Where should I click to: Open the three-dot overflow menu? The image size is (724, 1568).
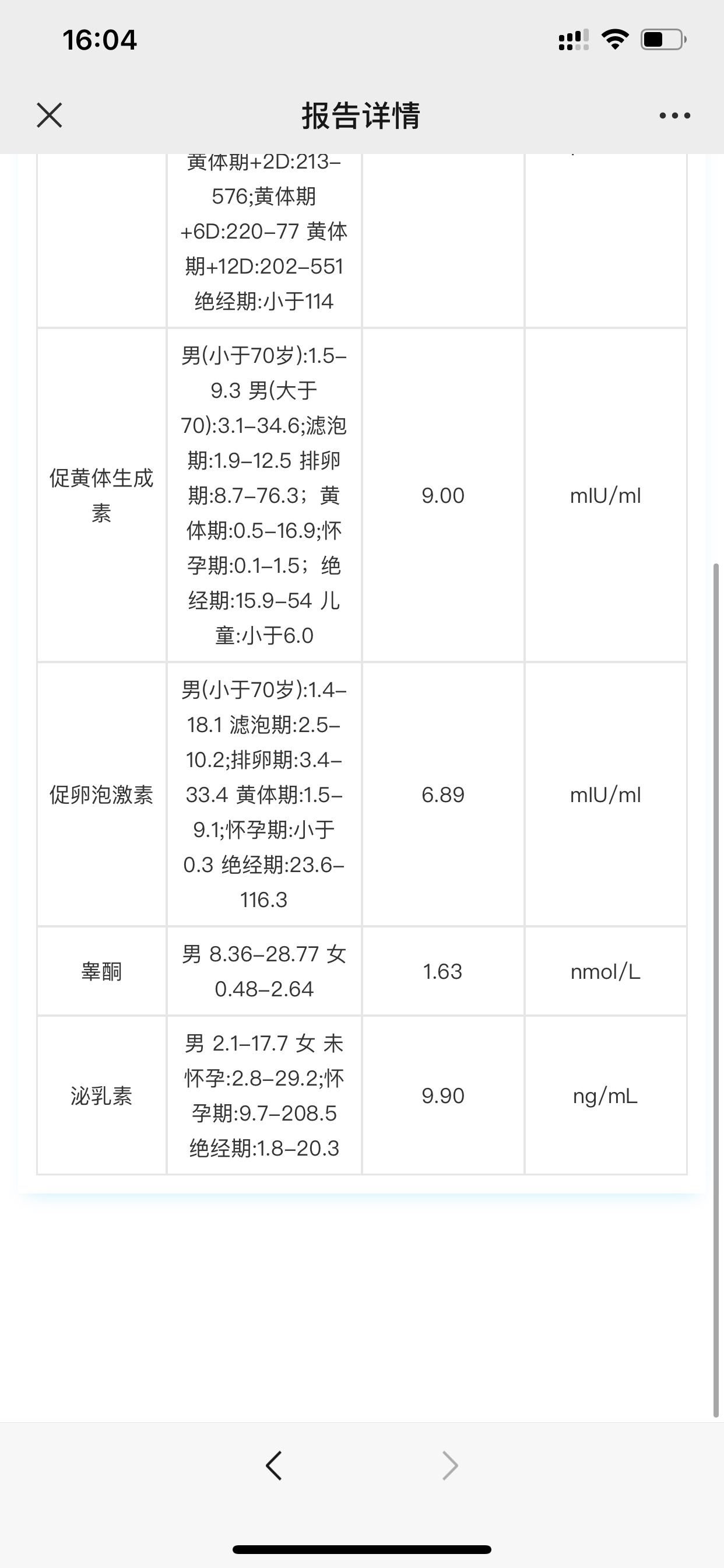pos(674,115)
